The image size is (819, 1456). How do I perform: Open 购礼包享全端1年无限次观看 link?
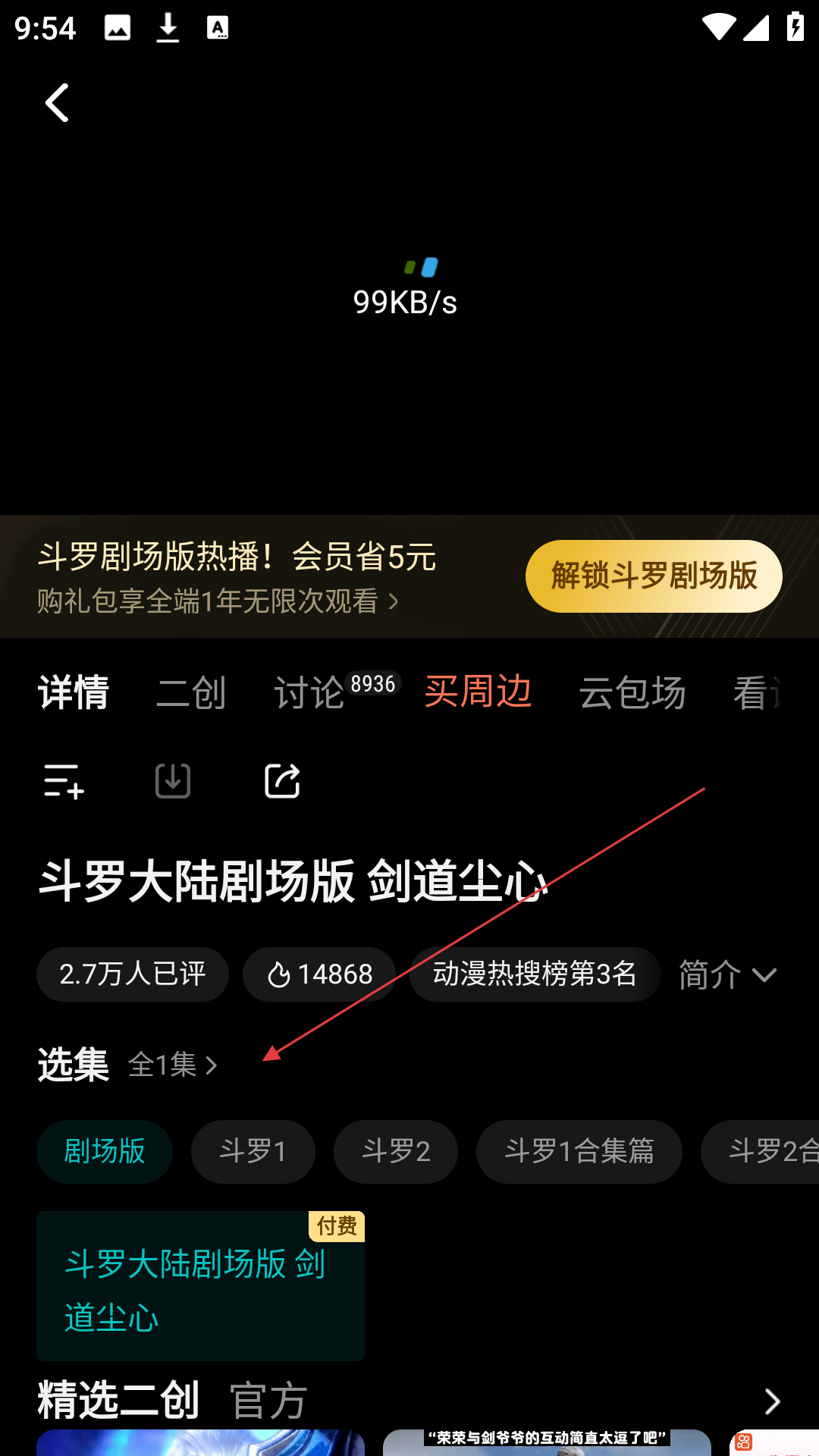point(218,601)
